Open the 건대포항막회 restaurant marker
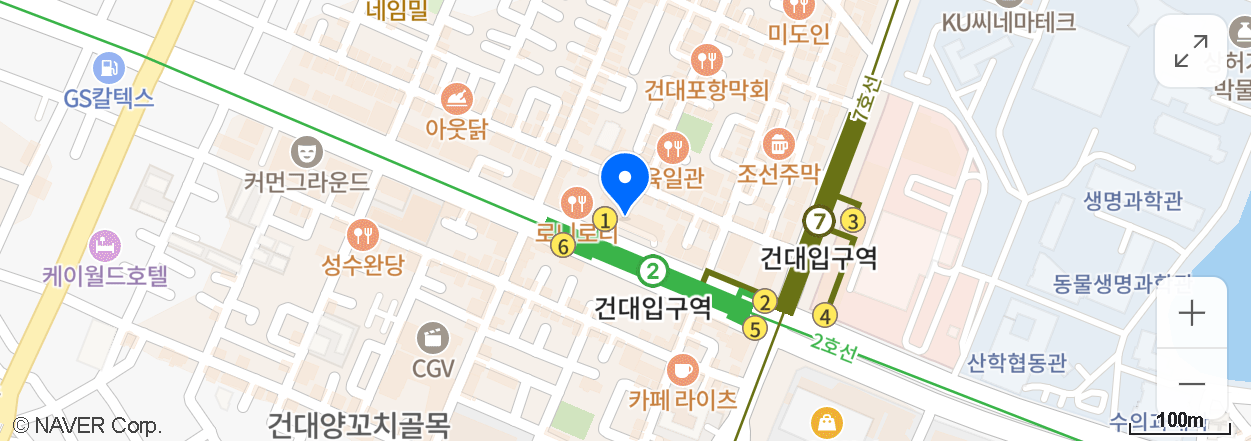1251x441 pixels. click(x=707, y=60)
